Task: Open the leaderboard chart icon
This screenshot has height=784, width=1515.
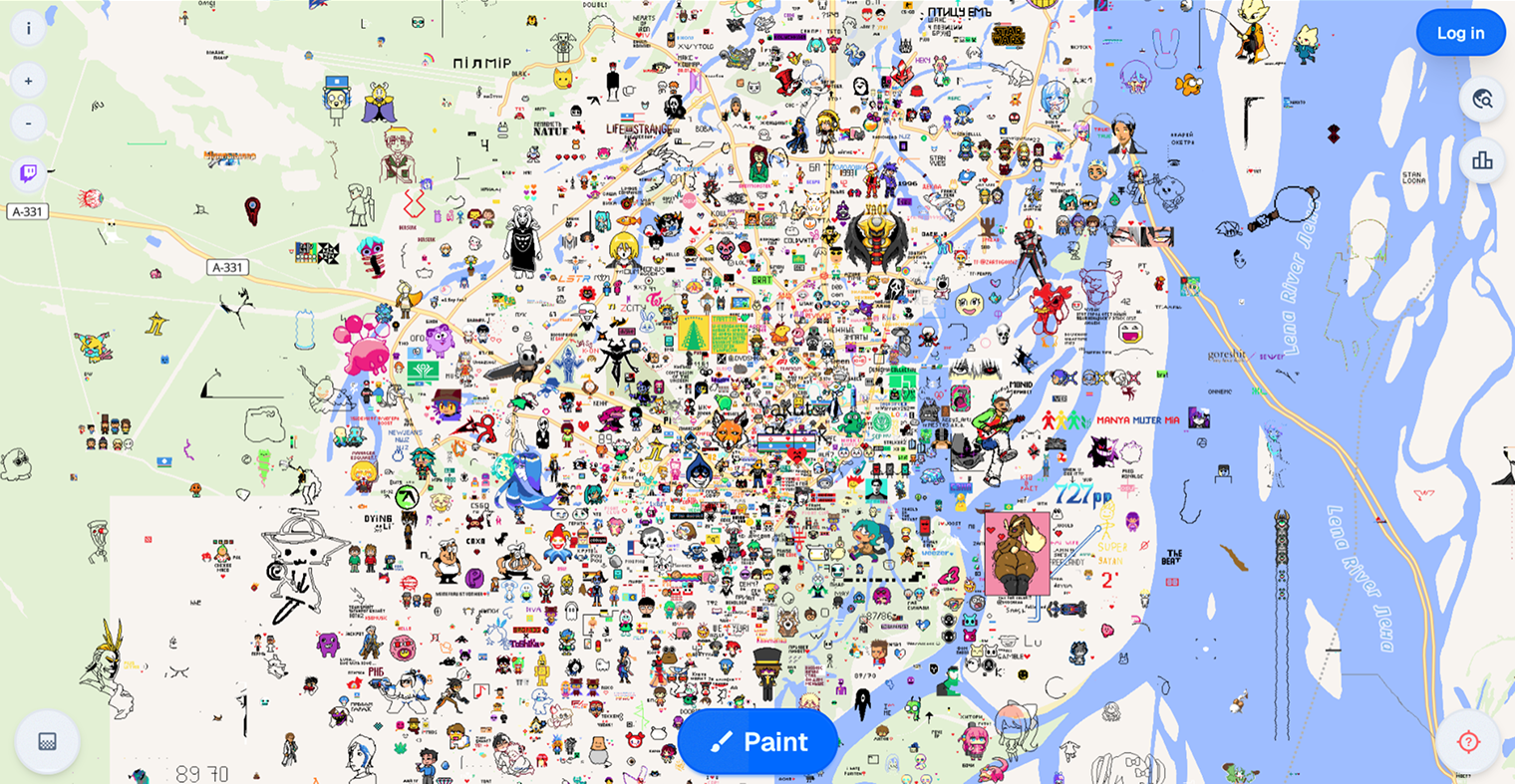Action: [x=1482, y=160]
